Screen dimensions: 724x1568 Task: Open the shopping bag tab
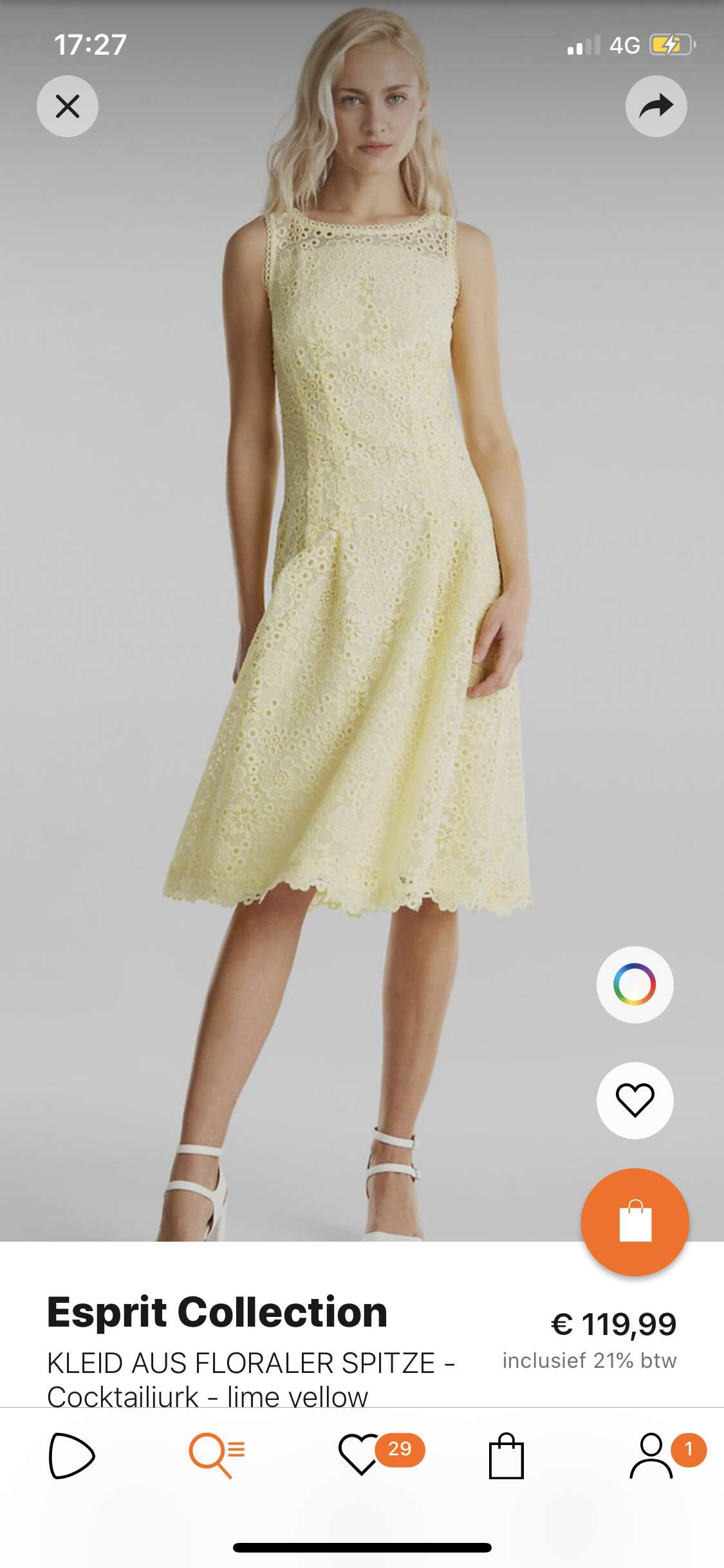(x=506, y=1455)
